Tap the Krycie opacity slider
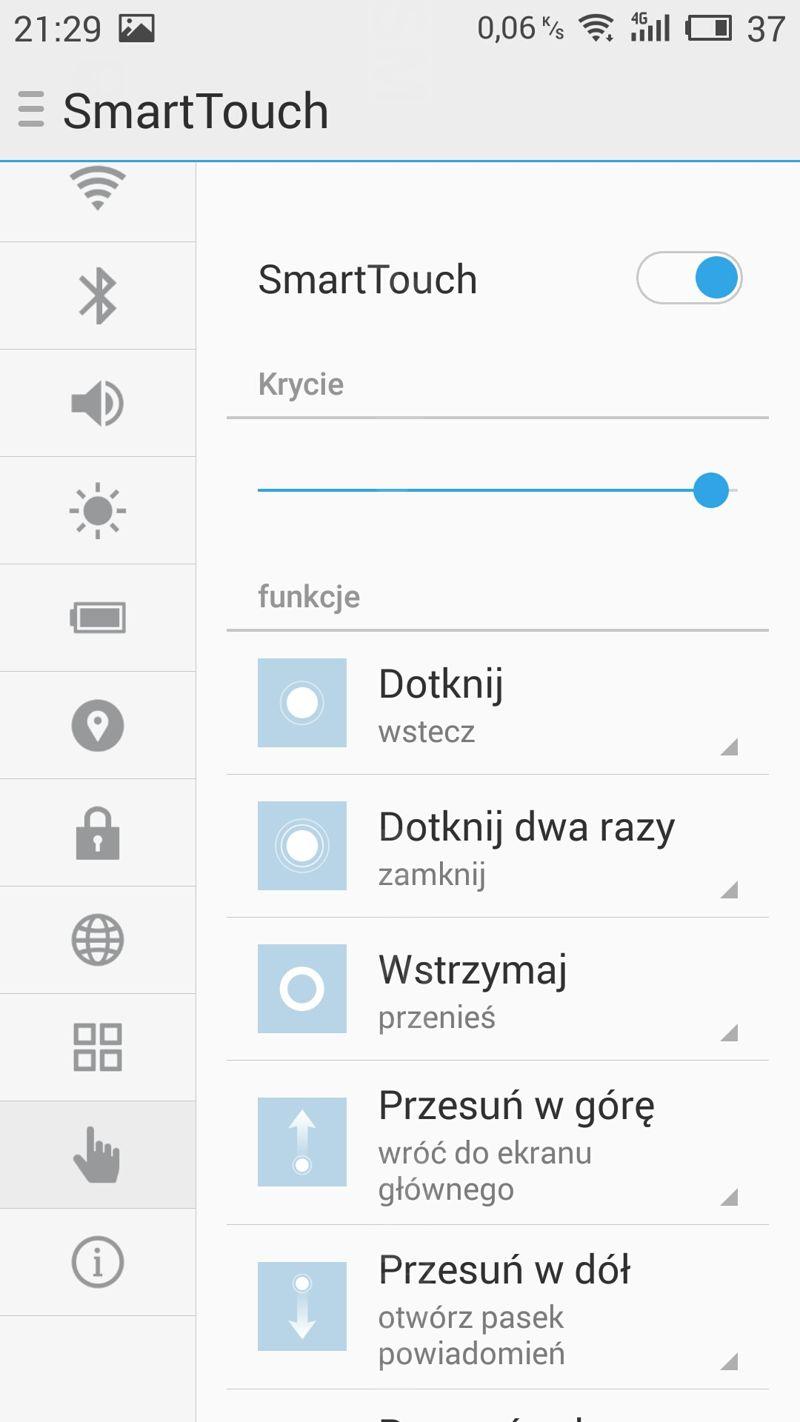This screenshot has width=800, height=1422. click(497, 491)
